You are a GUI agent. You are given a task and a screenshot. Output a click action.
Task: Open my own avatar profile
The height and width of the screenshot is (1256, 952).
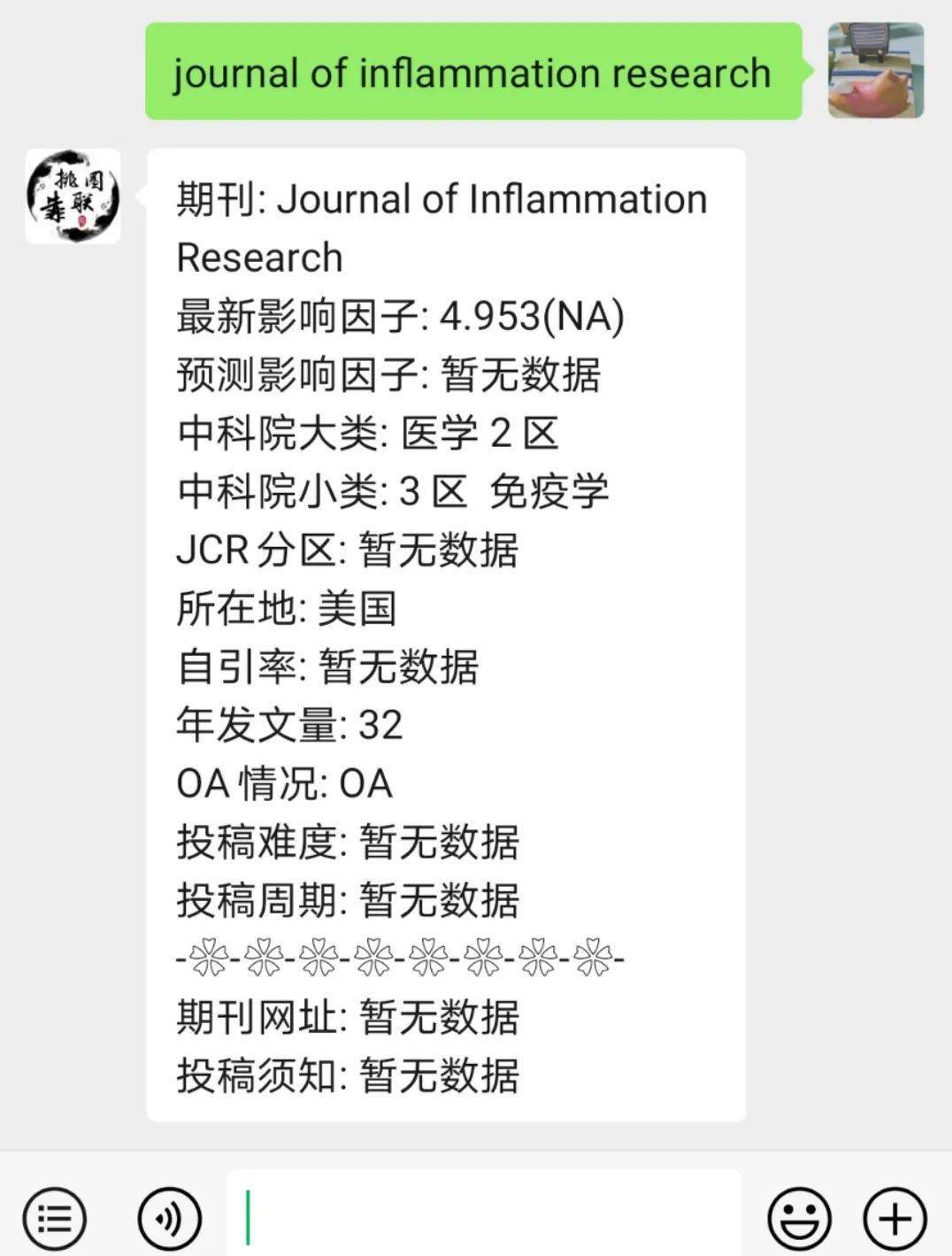[x=876, y=71]
